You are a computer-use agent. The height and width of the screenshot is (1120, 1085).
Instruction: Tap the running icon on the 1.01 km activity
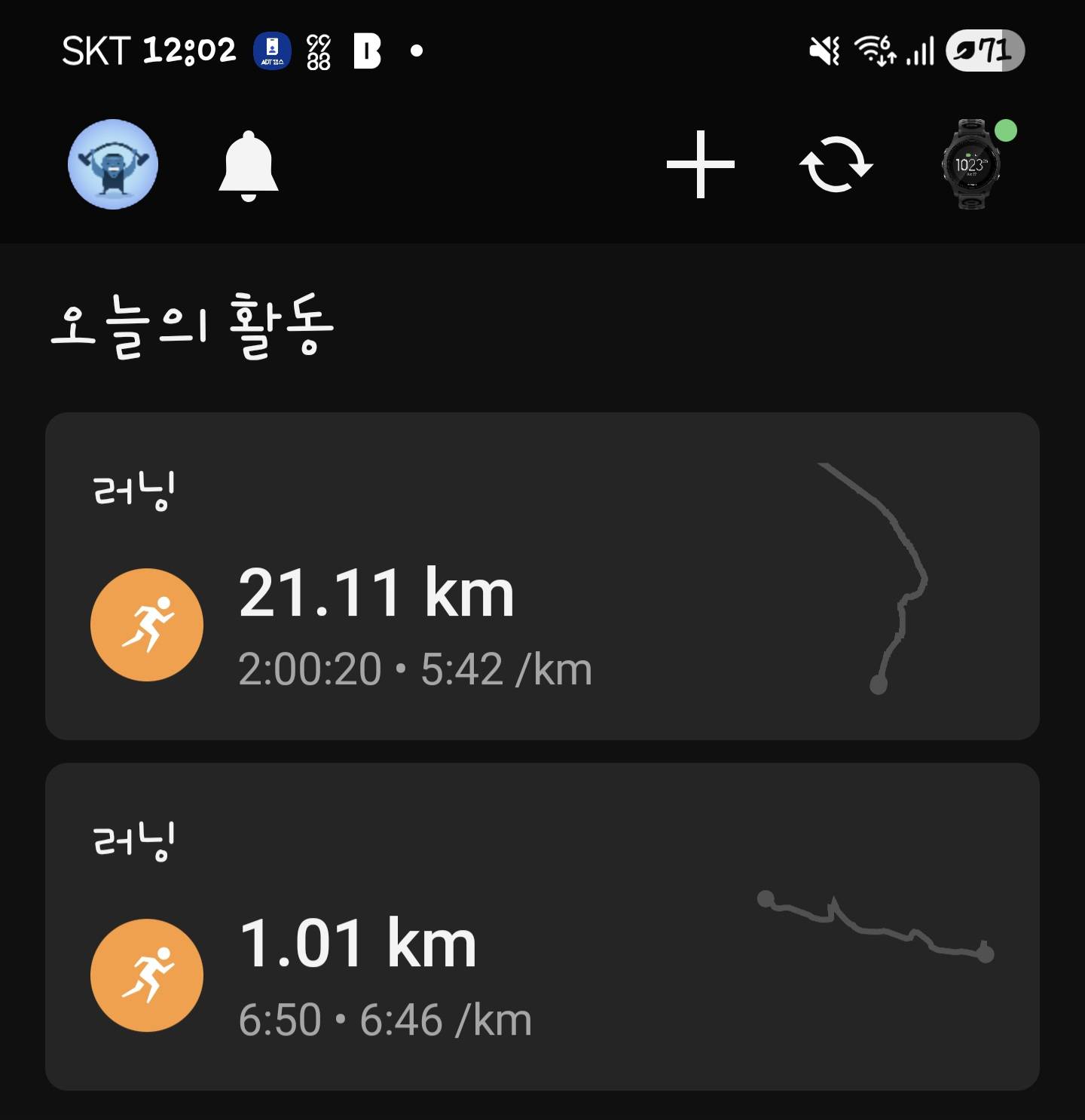145,975
